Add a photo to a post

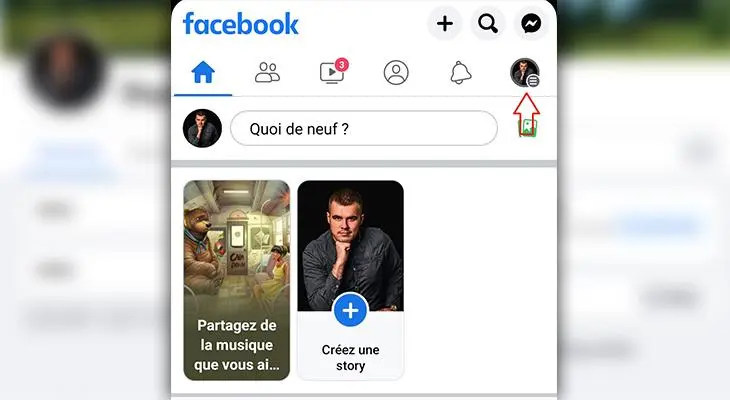(x=528, y=128)
